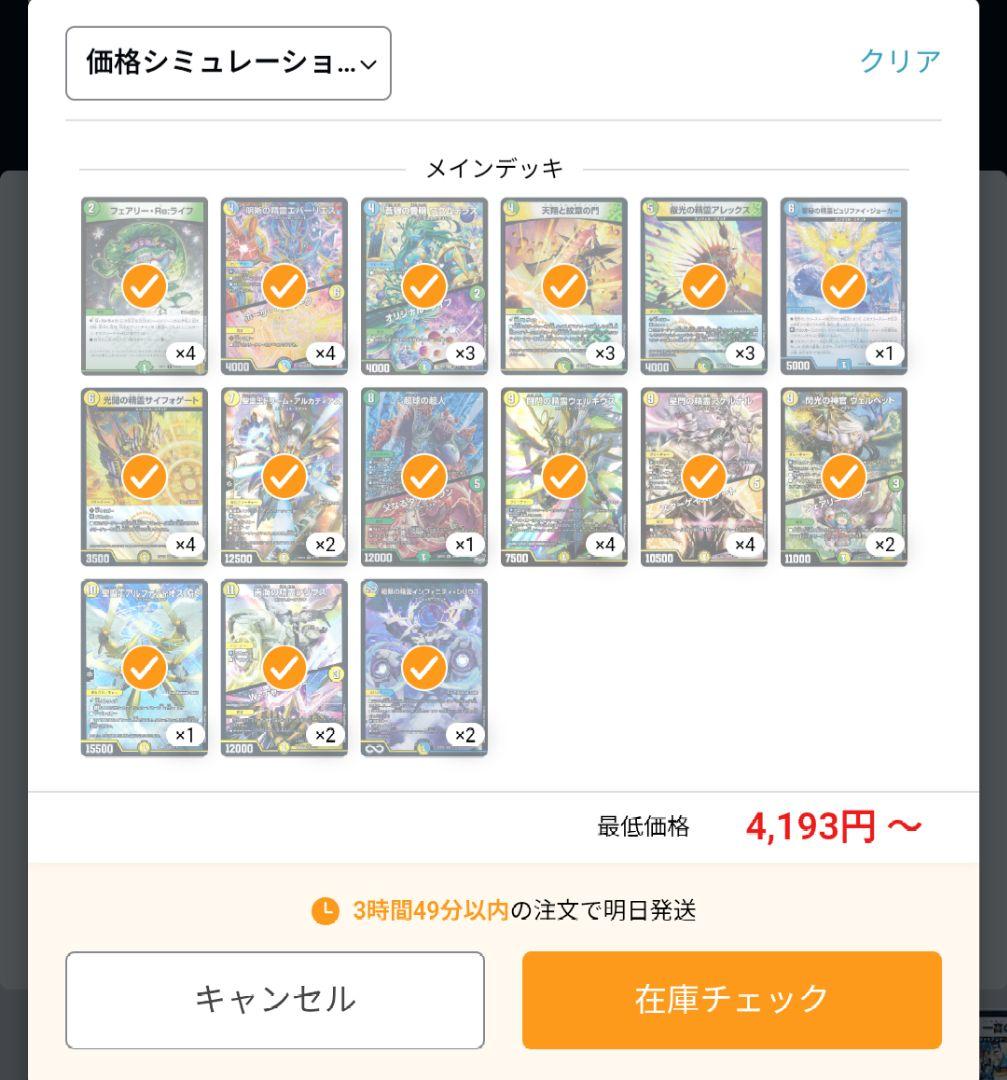Open the 価格シミュレーション dropdown

[227, 63]
